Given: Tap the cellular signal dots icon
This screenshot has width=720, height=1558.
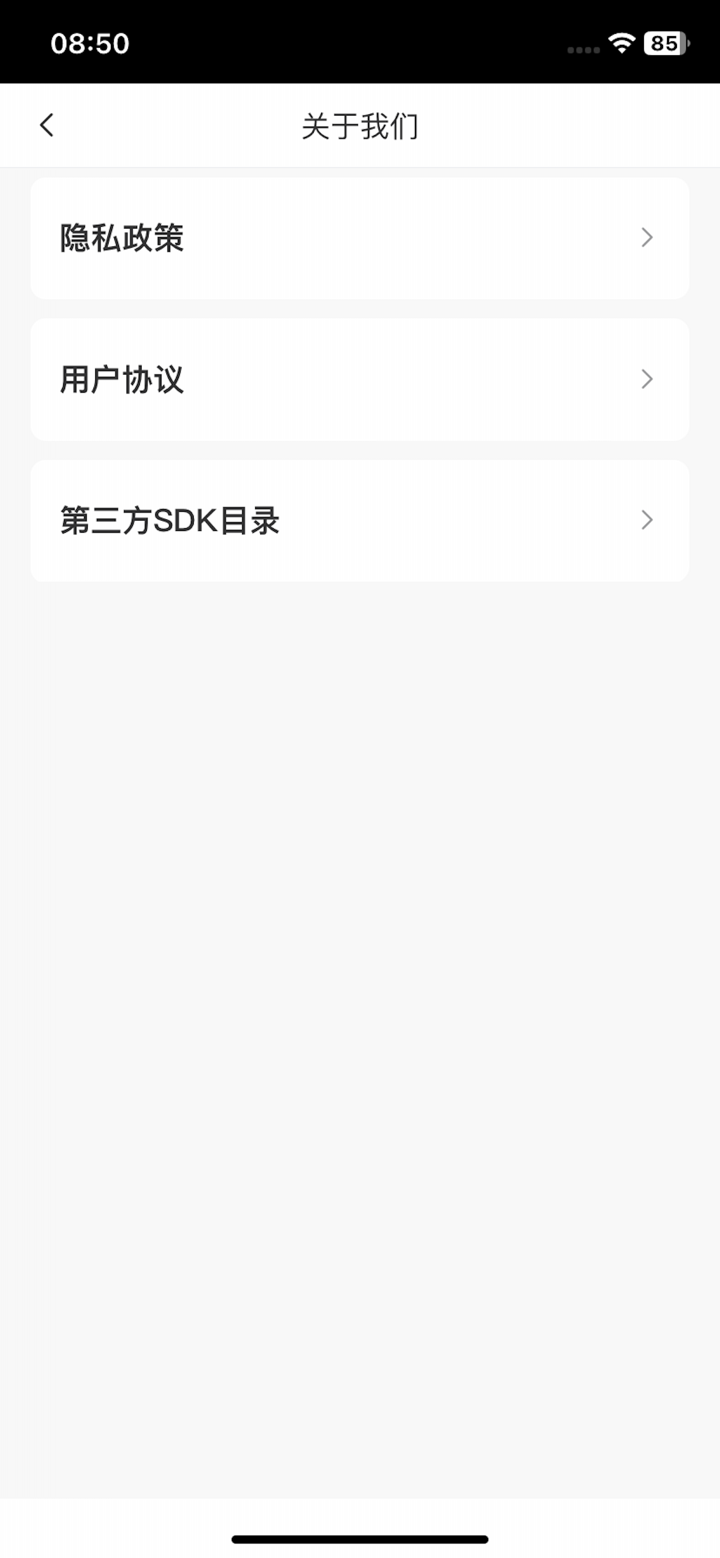Looking at the screenshot, I should point(583,49).
